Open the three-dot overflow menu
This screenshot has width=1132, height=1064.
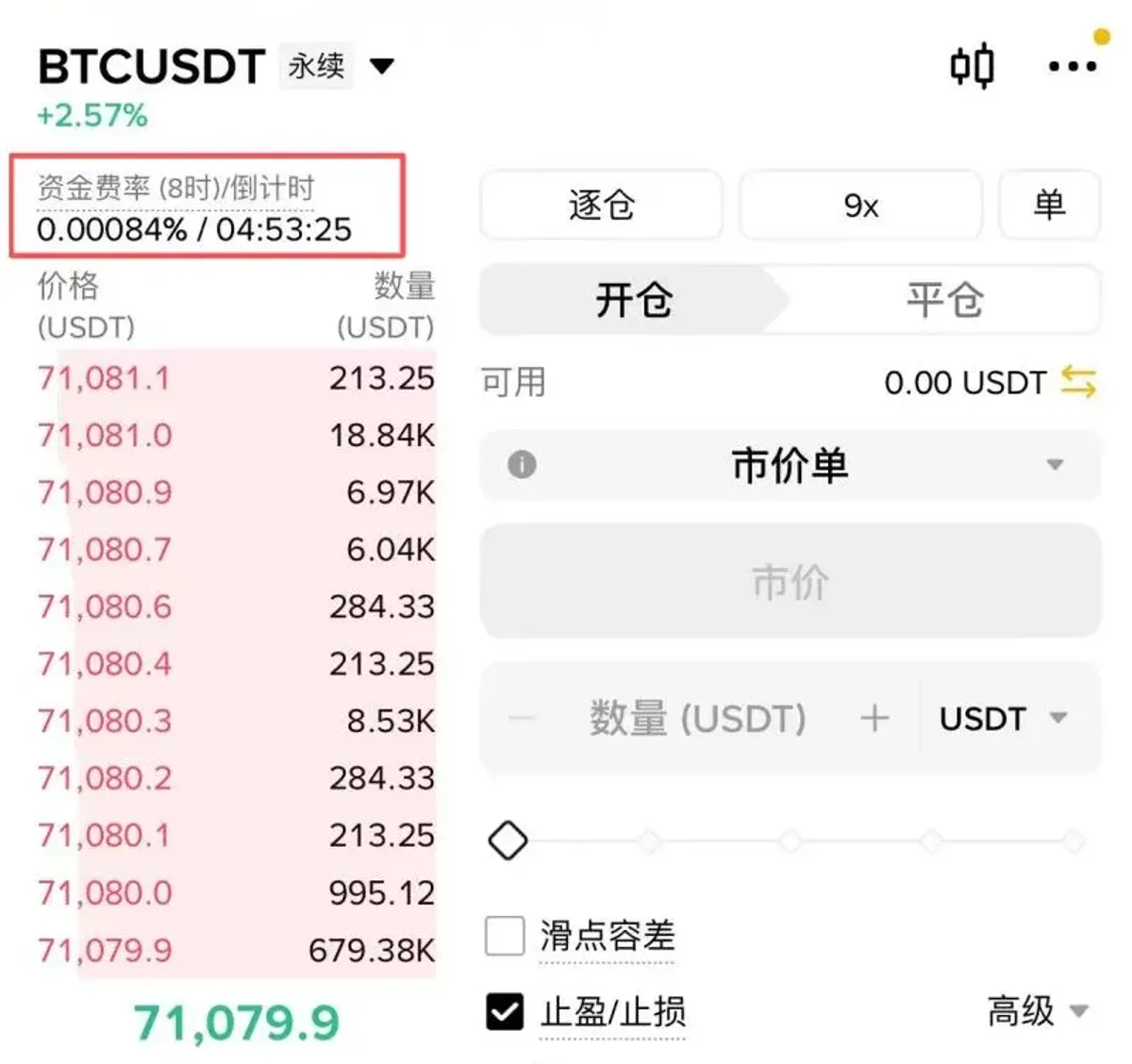coord(1073,67)
